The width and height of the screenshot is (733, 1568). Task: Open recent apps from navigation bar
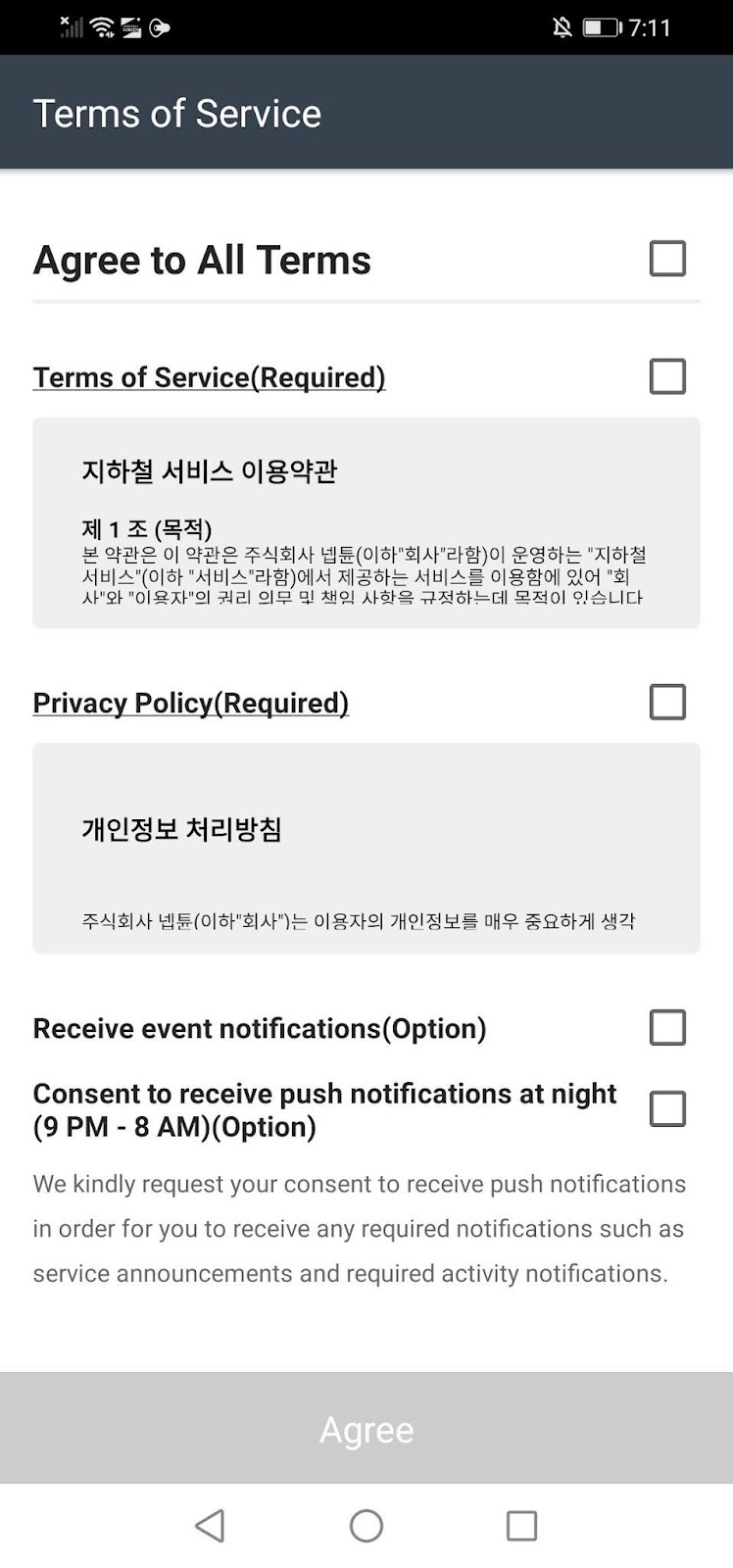tap(521, 1526)
